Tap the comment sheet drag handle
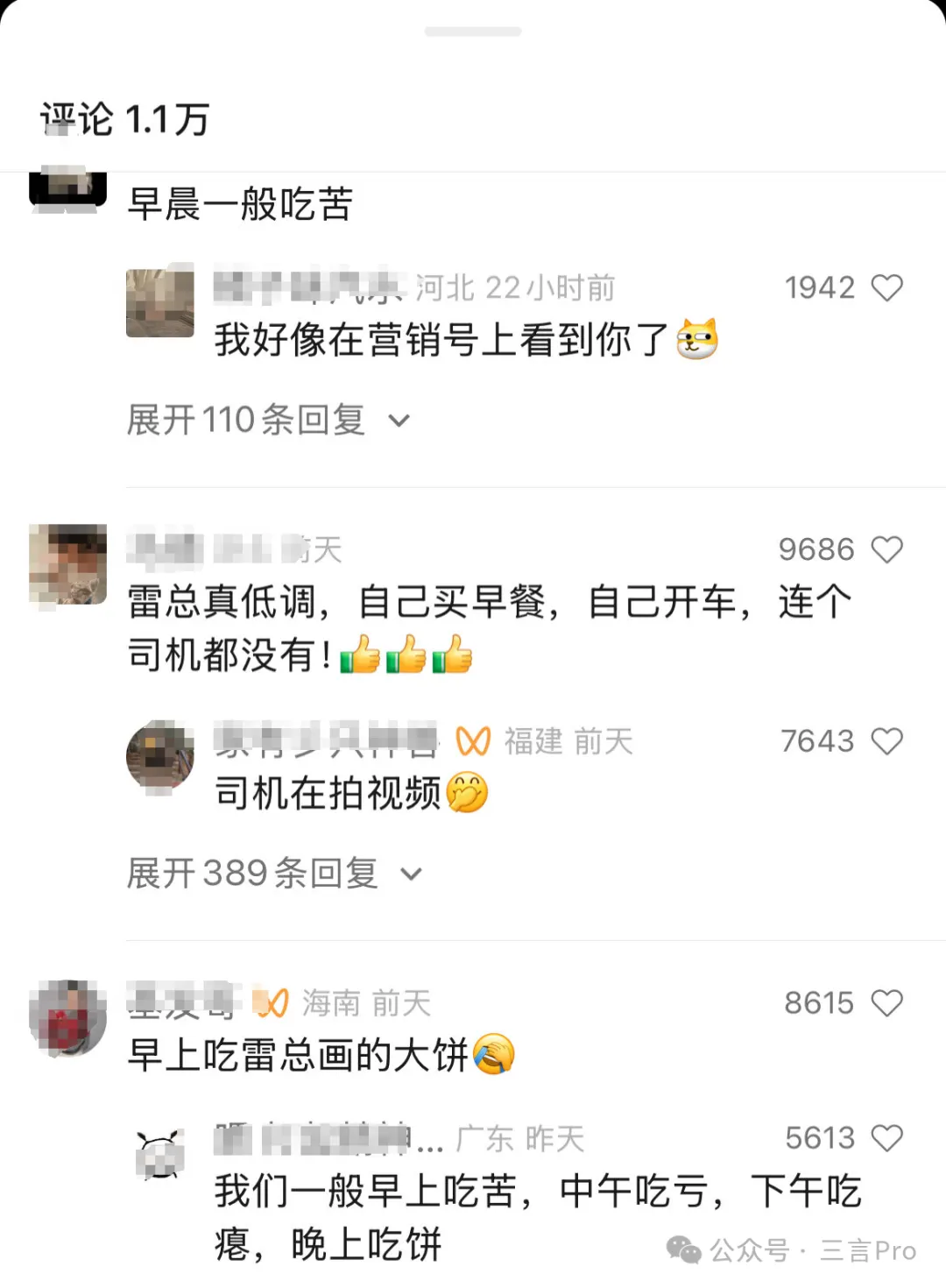946x1288 pixels. coord(473,32)
